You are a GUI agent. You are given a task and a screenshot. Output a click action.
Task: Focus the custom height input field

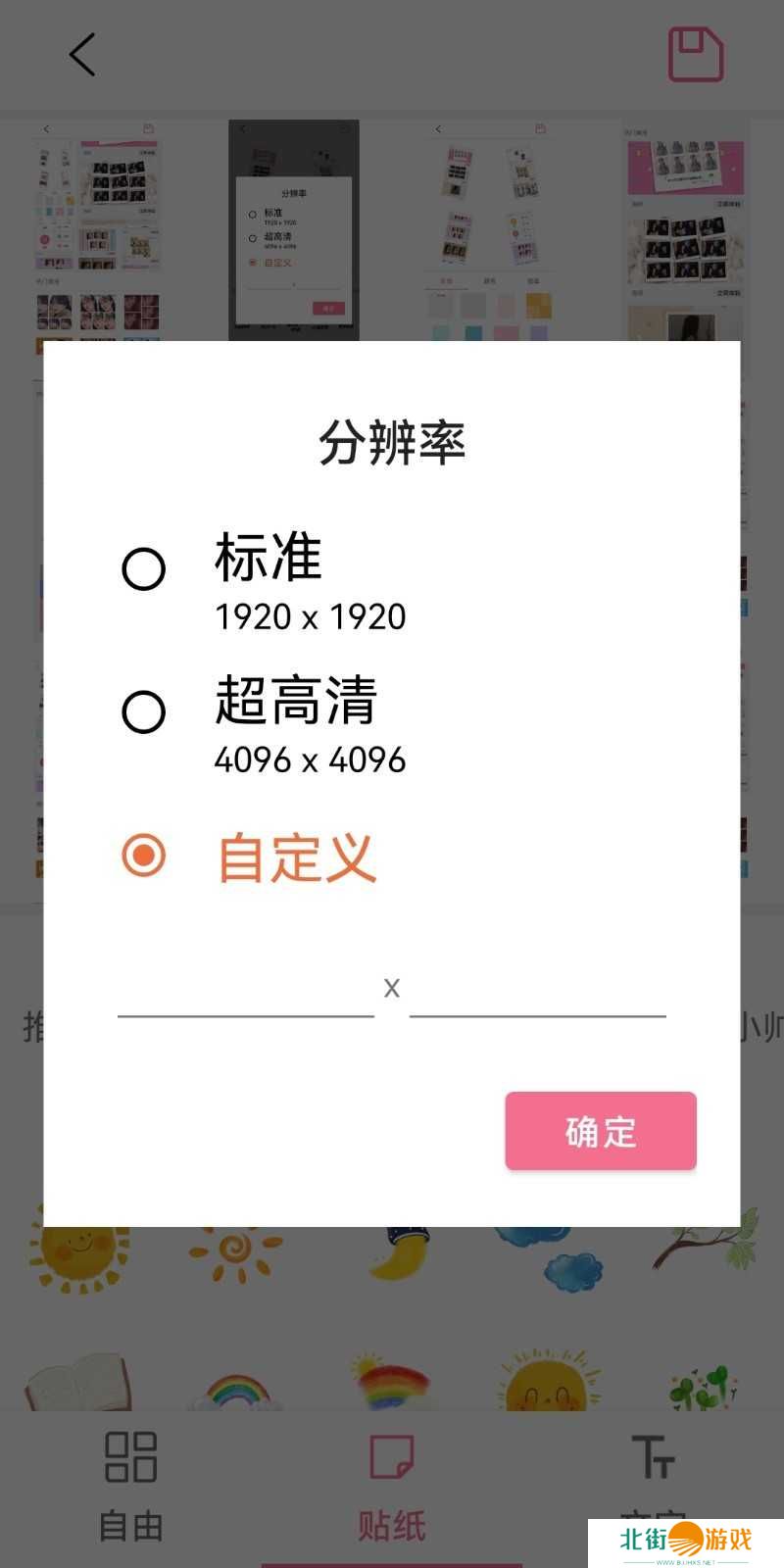tap(537, 992)
